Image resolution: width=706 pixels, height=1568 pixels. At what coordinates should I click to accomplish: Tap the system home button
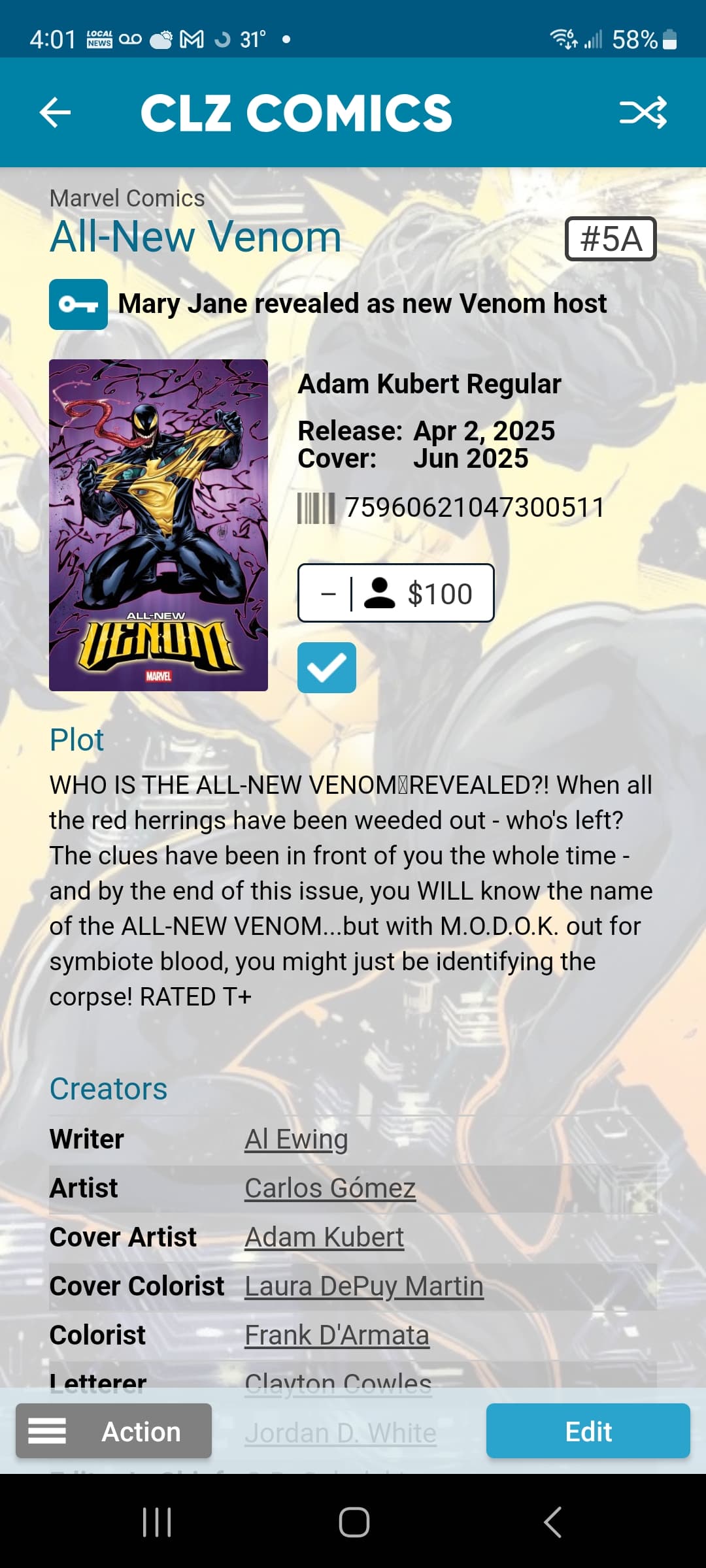point(354,1522)
